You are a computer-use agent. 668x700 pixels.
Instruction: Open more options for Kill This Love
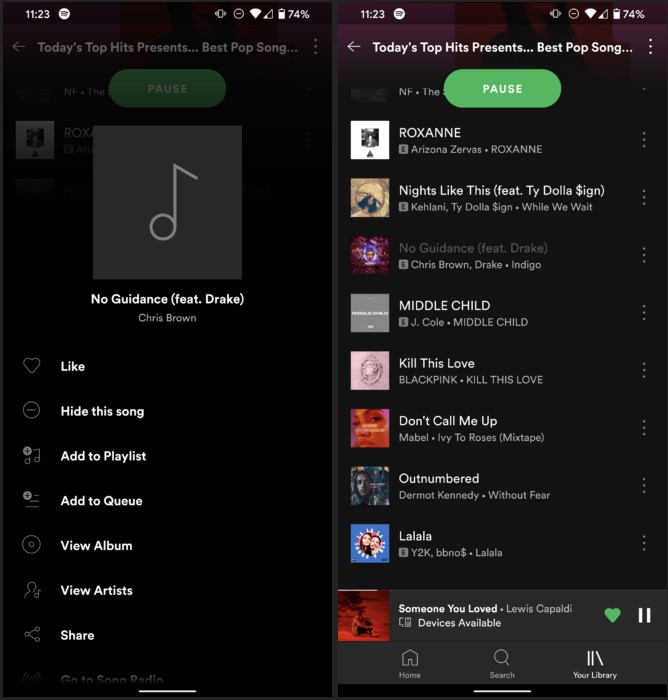tap(644, 371)
